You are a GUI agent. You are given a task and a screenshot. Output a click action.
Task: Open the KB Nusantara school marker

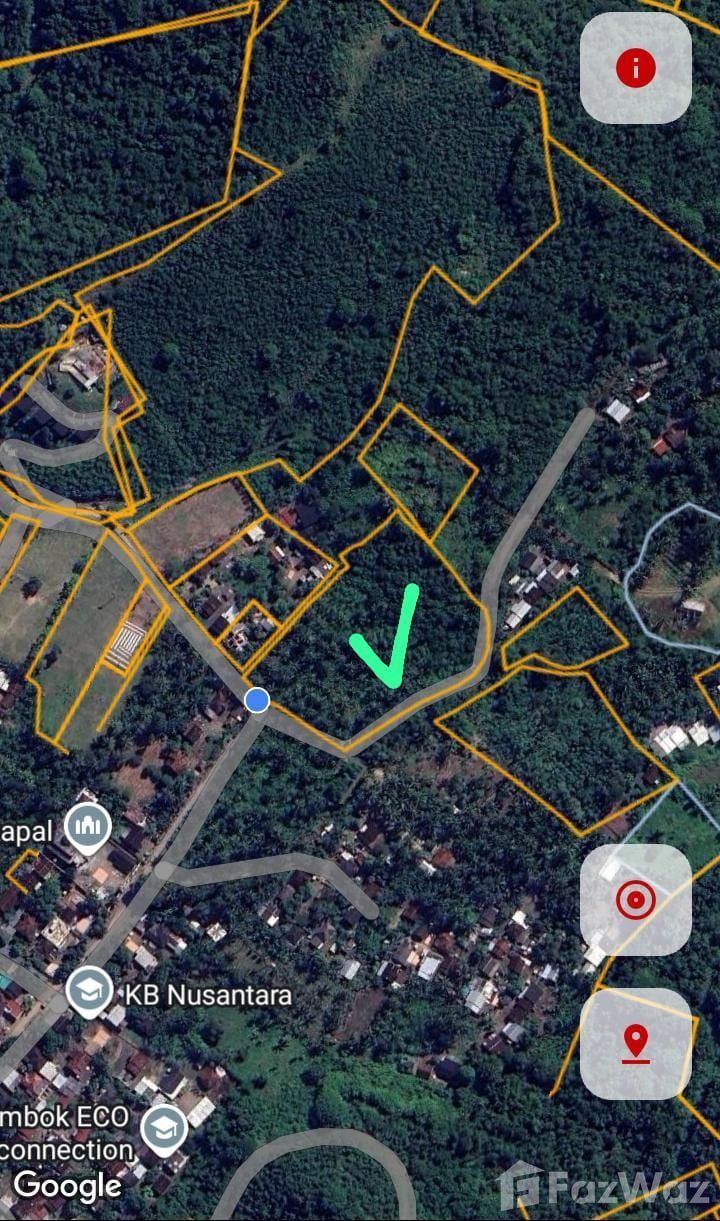tap(90, 993)
